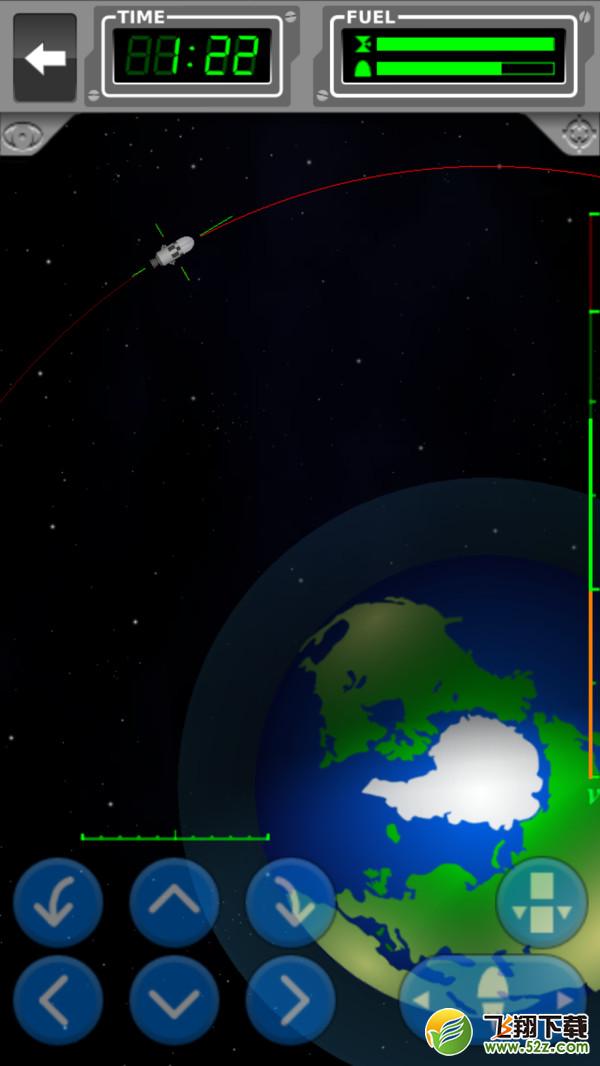
Task: Thrust right with the right arrow
Action: (x=291, y=1001)
